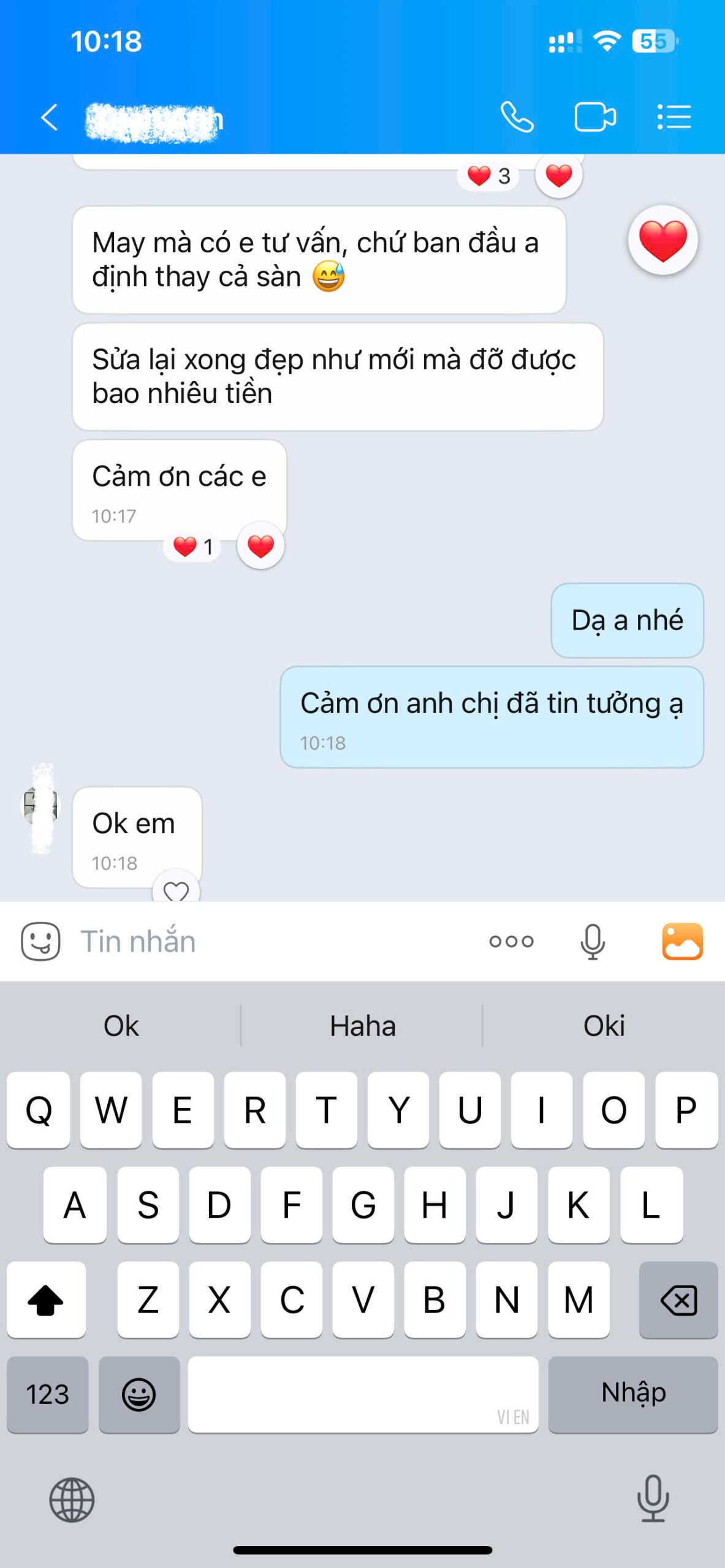
Task: Go back to the chat list
Action: [49, 117]
